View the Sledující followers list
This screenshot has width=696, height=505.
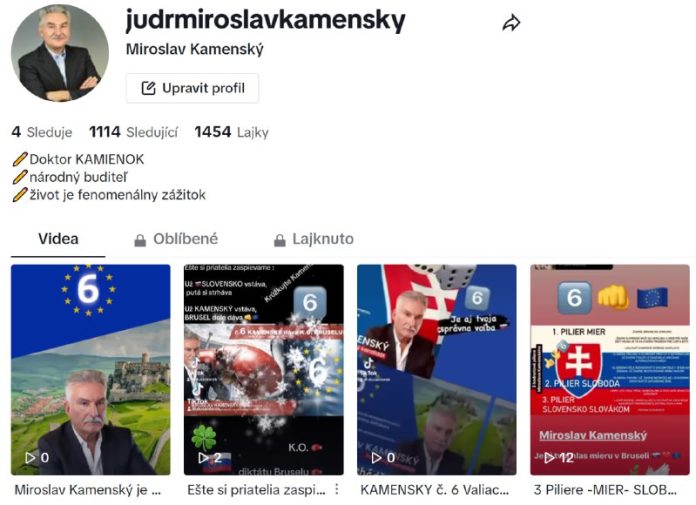click(x=133, y=132)
